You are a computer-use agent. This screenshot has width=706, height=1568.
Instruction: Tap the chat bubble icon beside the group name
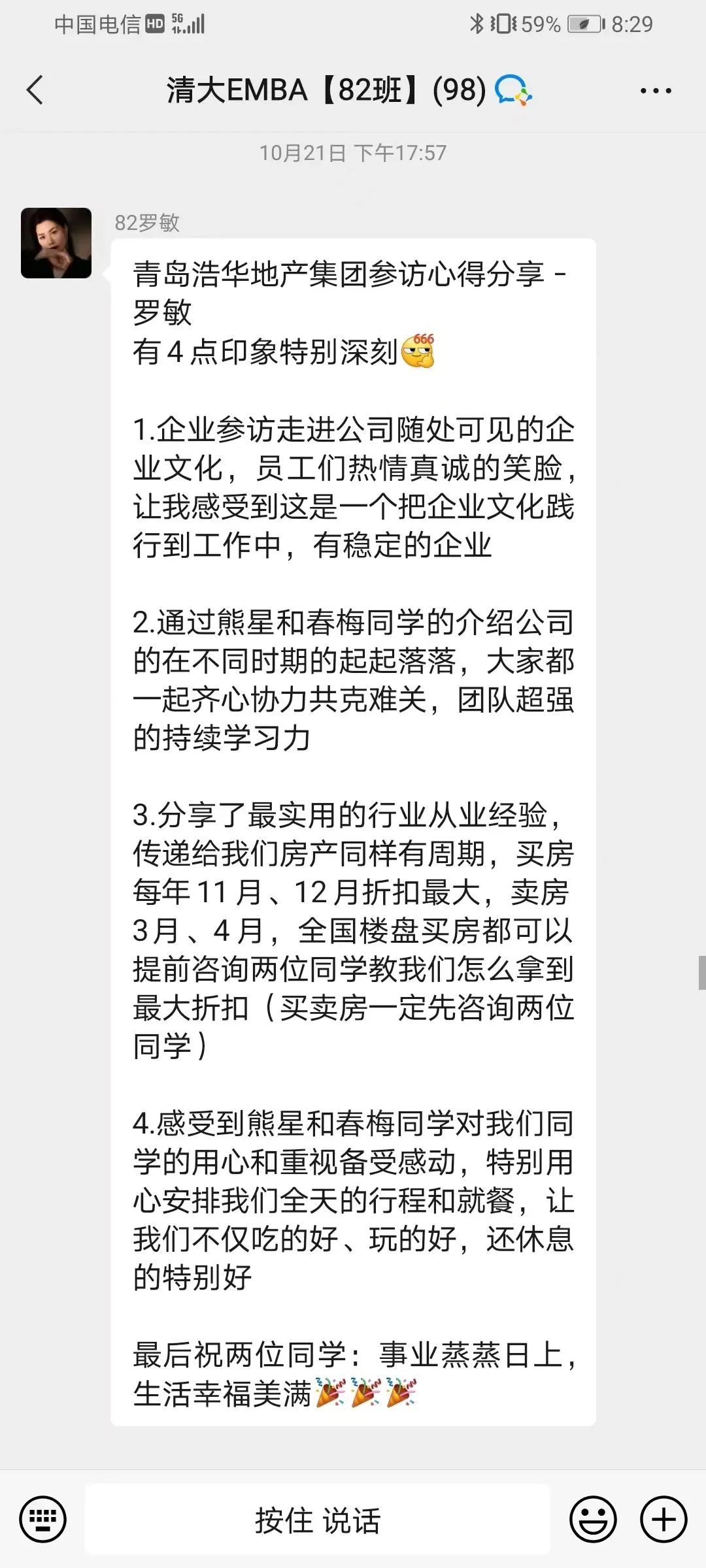tap(512, 91)
